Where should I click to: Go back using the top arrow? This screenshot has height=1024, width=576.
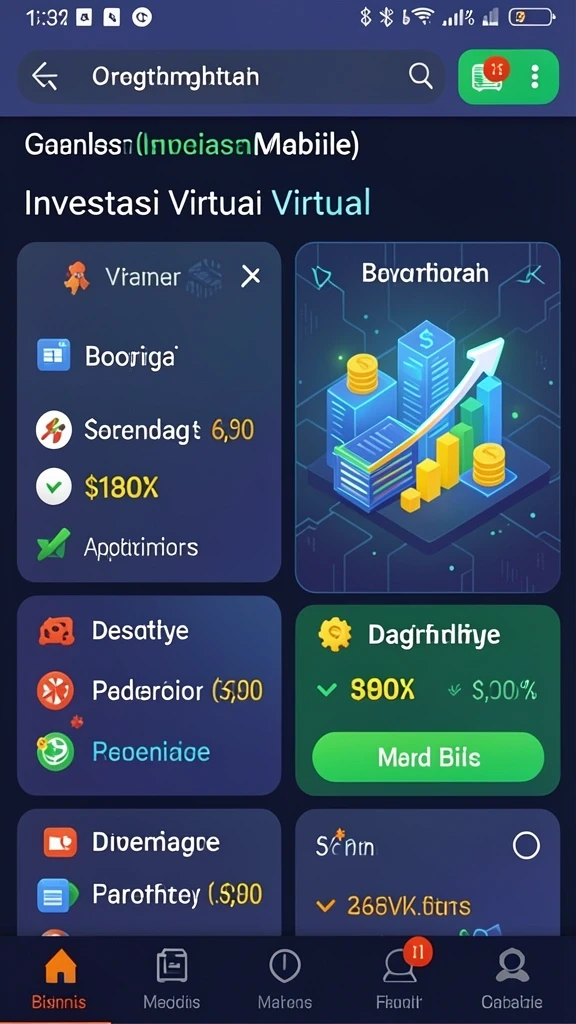pos(45,77)
